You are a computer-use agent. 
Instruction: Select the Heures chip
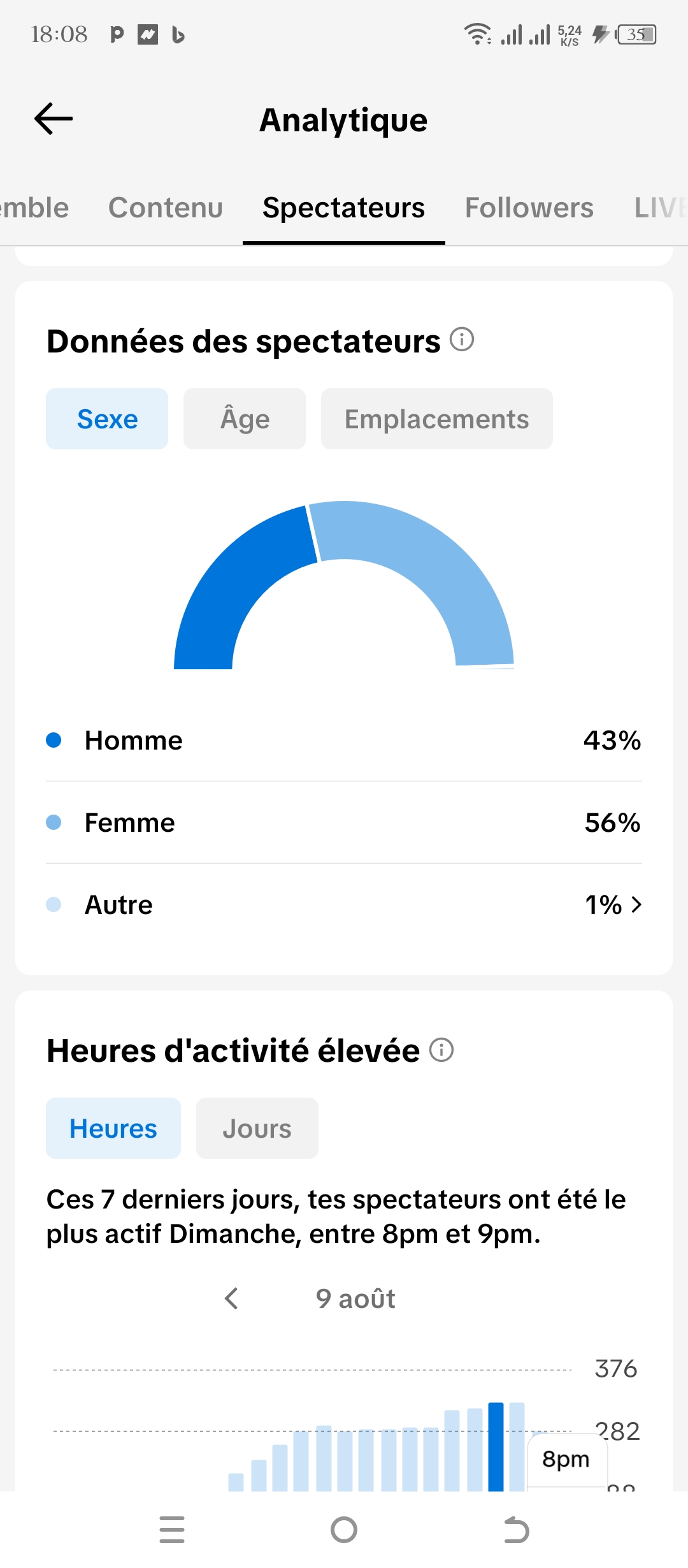pyautogui.click(x=113, y=1128)
